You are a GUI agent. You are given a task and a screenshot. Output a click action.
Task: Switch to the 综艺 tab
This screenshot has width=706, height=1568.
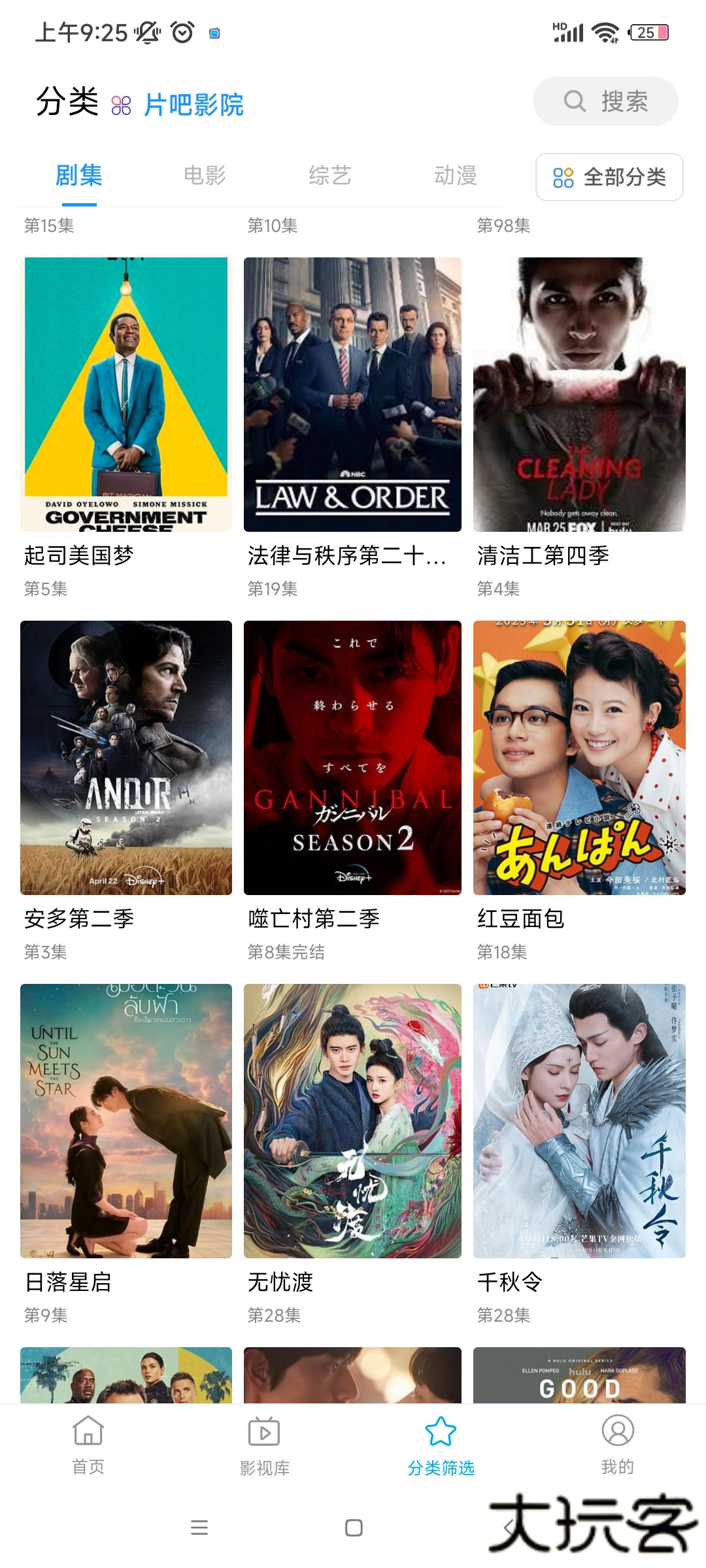tap(330, 175)
